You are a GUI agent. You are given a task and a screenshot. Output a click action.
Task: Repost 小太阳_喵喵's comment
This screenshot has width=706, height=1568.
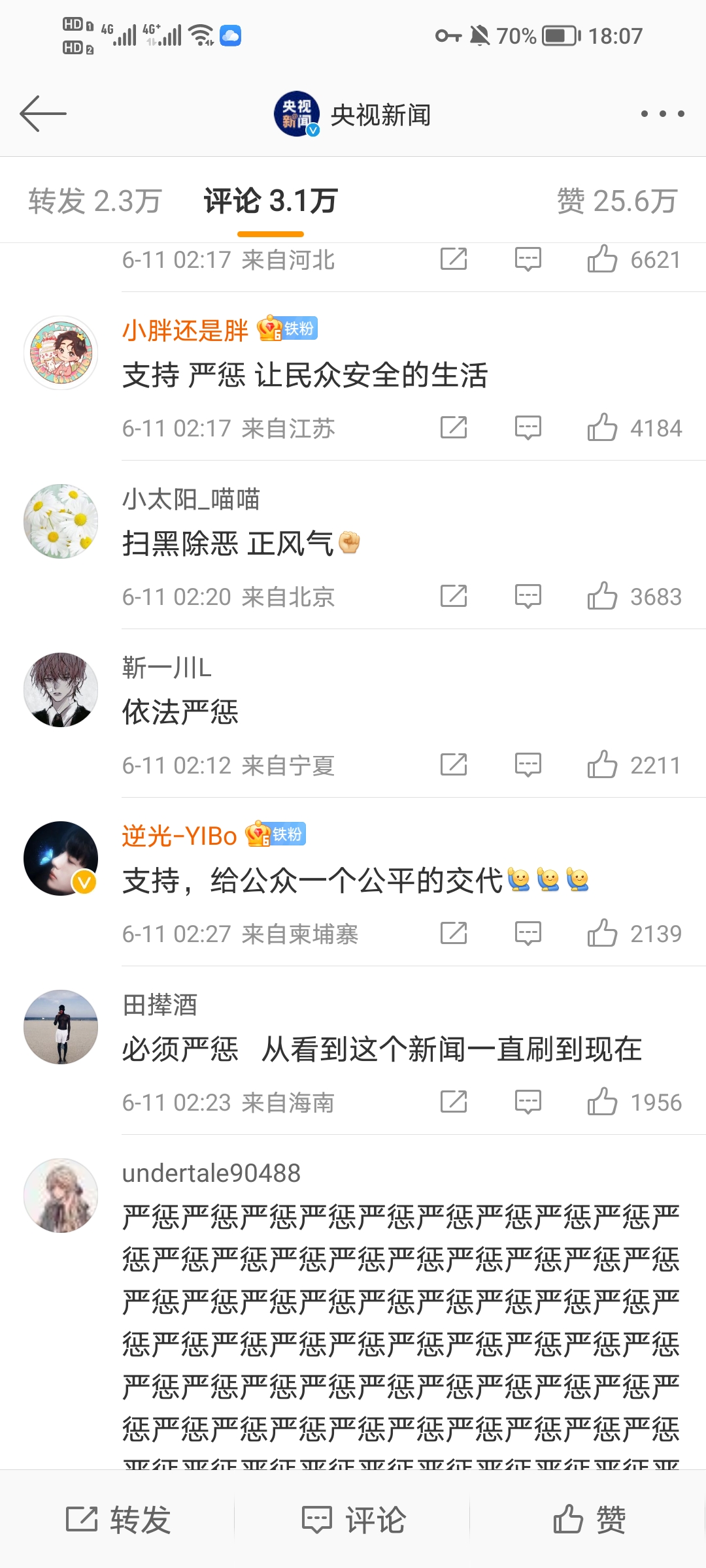pyautogui.click(x=454, y=596)
